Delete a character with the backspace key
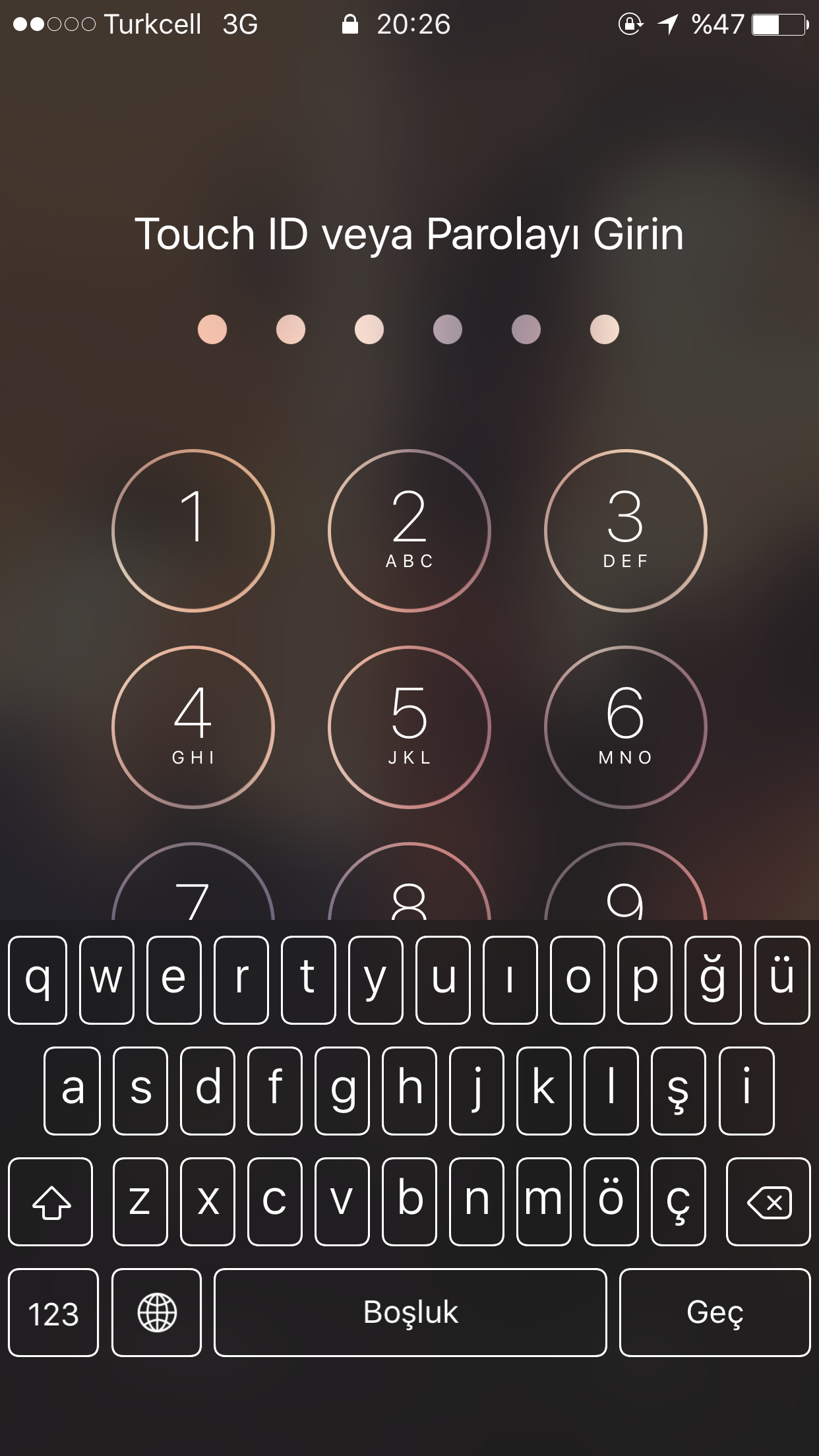Screen dimensions: 819x1456 coord(768,1201)
